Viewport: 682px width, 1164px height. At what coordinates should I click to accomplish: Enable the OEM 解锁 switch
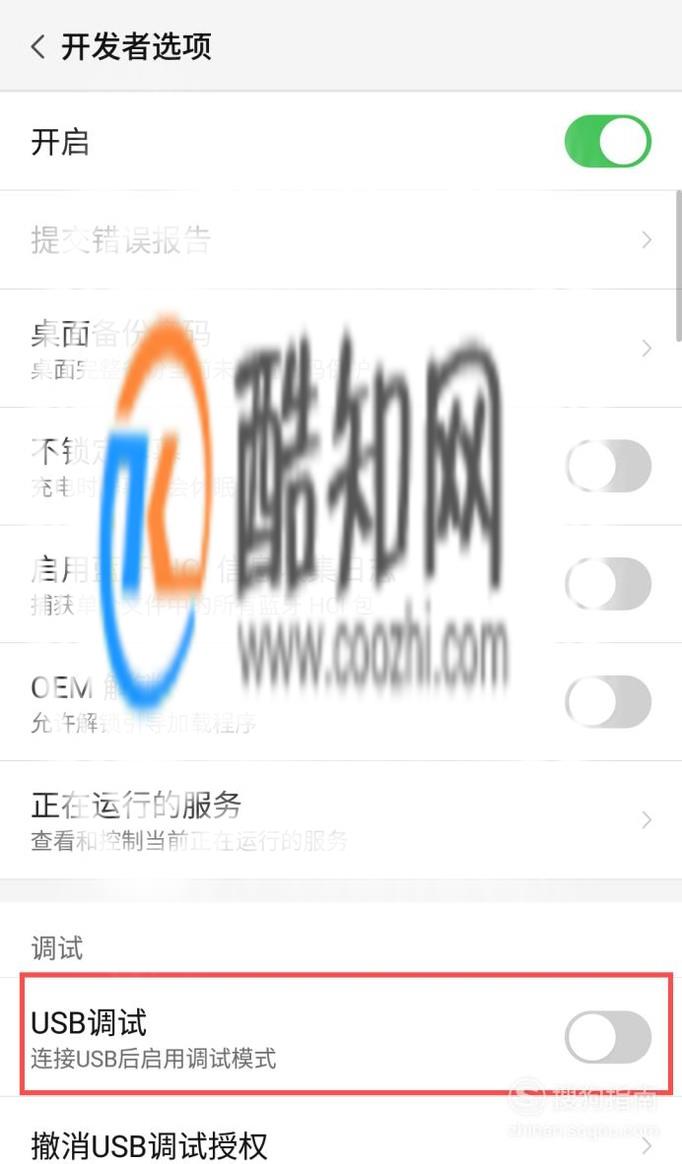pyautogui.click(x=608, y=702)
